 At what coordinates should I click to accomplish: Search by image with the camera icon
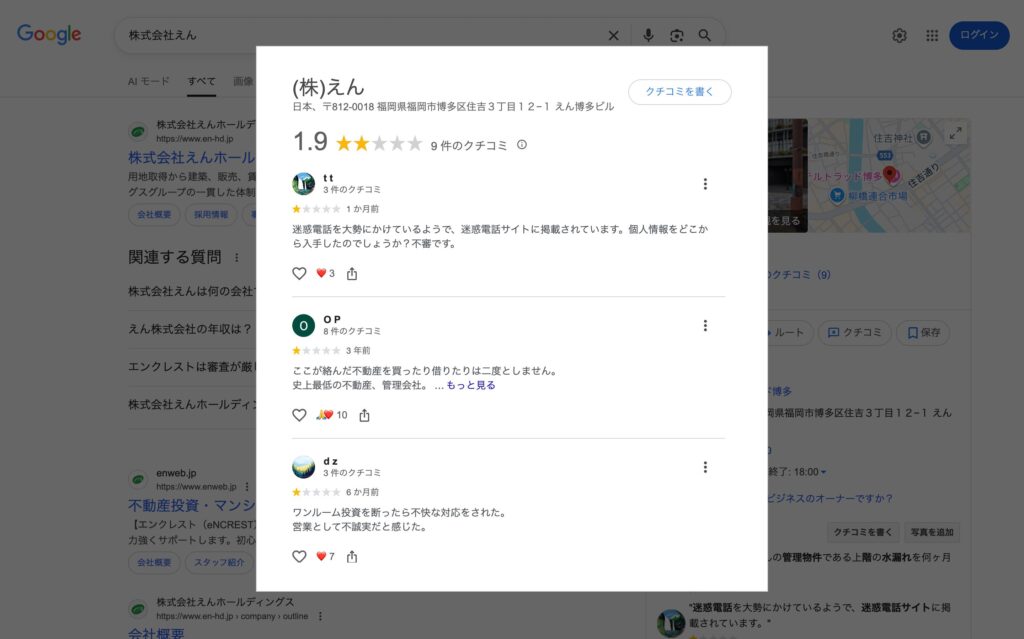[677, 36]
